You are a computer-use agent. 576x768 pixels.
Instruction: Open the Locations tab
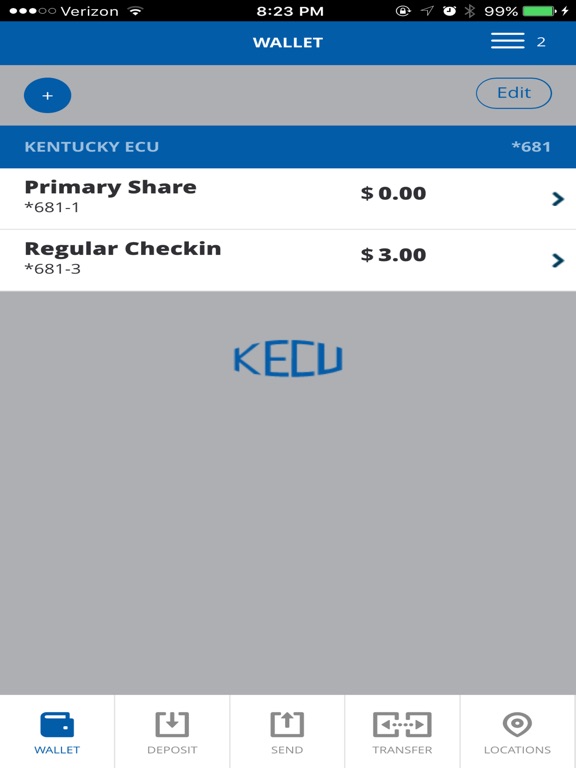[x=518, y=732]
